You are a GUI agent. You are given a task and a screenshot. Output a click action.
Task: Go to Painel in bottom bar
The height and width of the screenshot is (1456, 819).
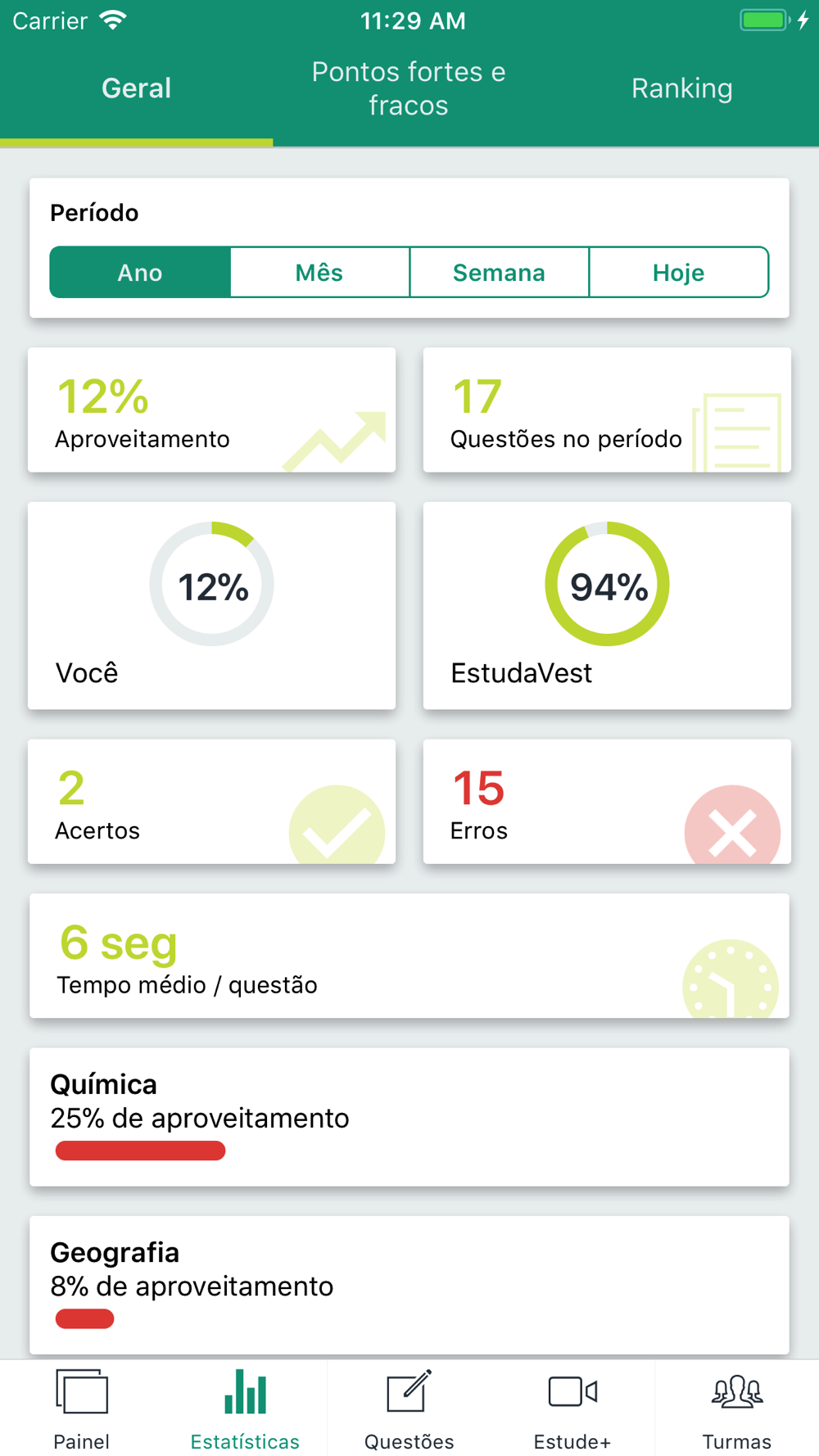point(82,1409)
